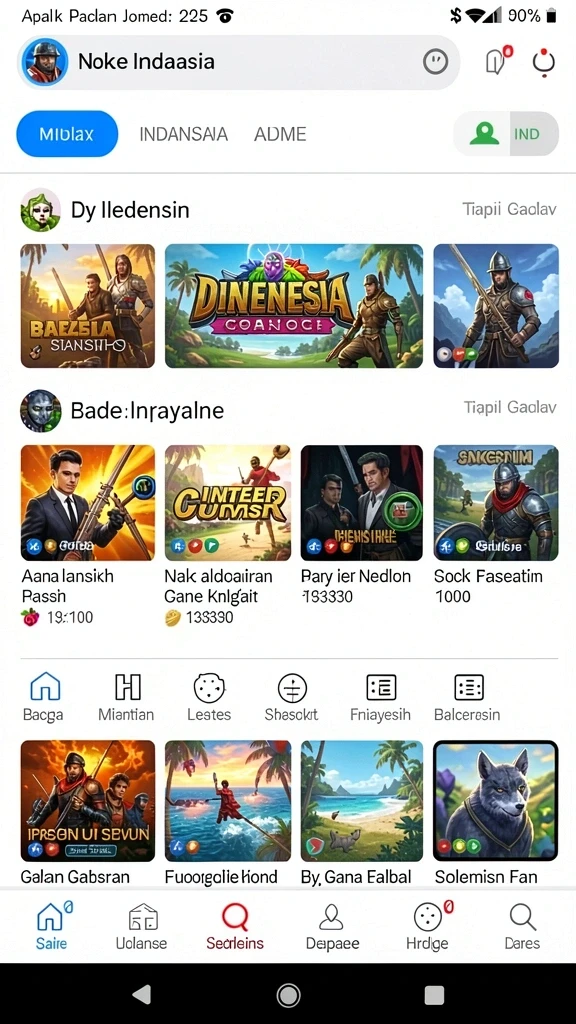Image resolution: width=576 pixels, height=1024 pixels.
Task: Switch to the ADME tab
Action: (280, 134)
